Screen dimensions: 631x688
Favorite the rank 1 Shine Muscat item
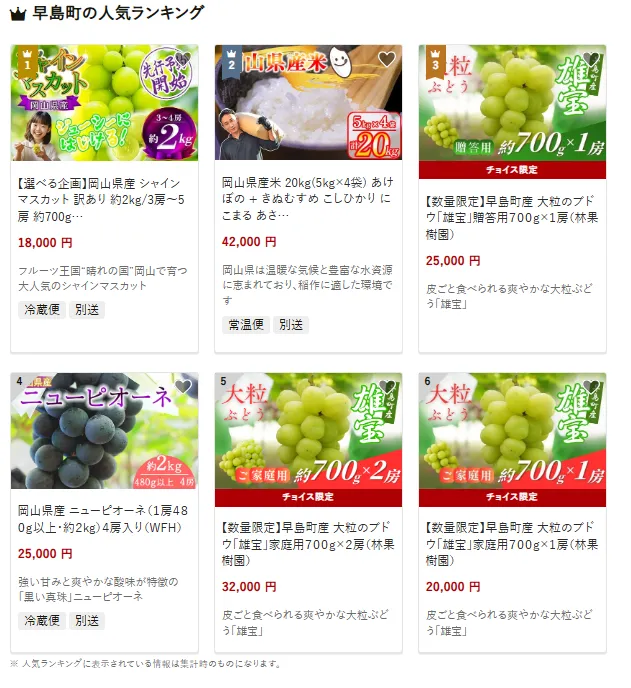pyautogui.click(x=182, y=59)
